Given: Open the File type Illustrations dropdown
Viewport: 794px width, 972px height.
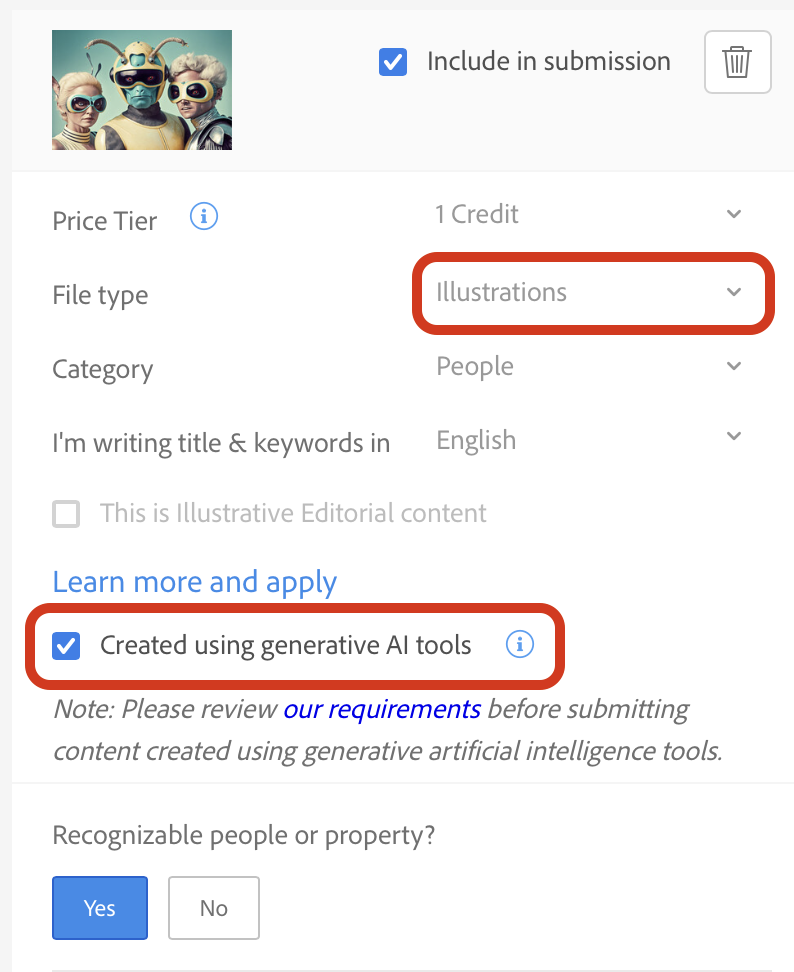Looking at the screenshot, I should (x=590, y=292).
